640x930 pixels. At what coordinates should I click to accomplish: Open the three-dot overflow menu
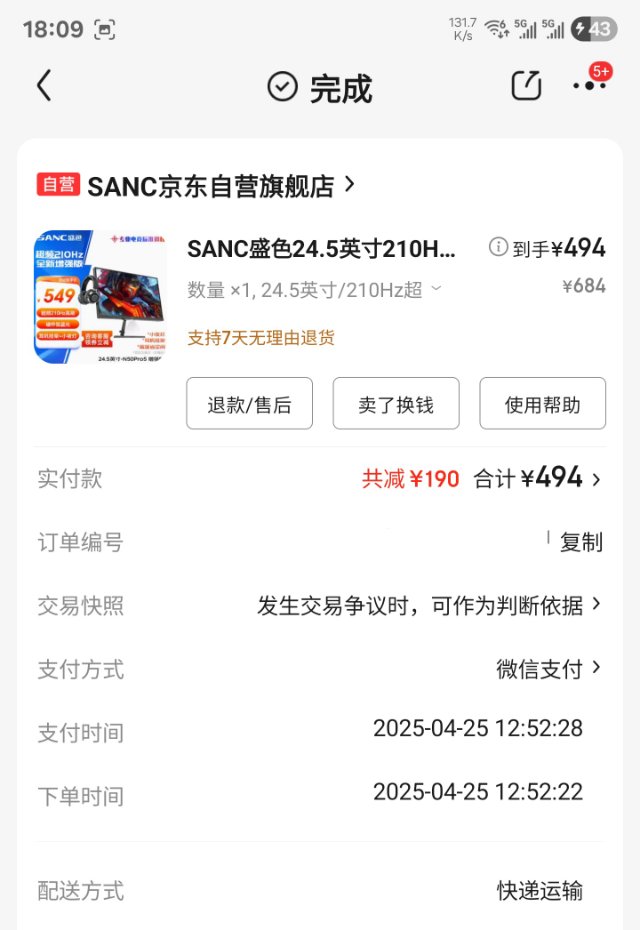point(590,86)
